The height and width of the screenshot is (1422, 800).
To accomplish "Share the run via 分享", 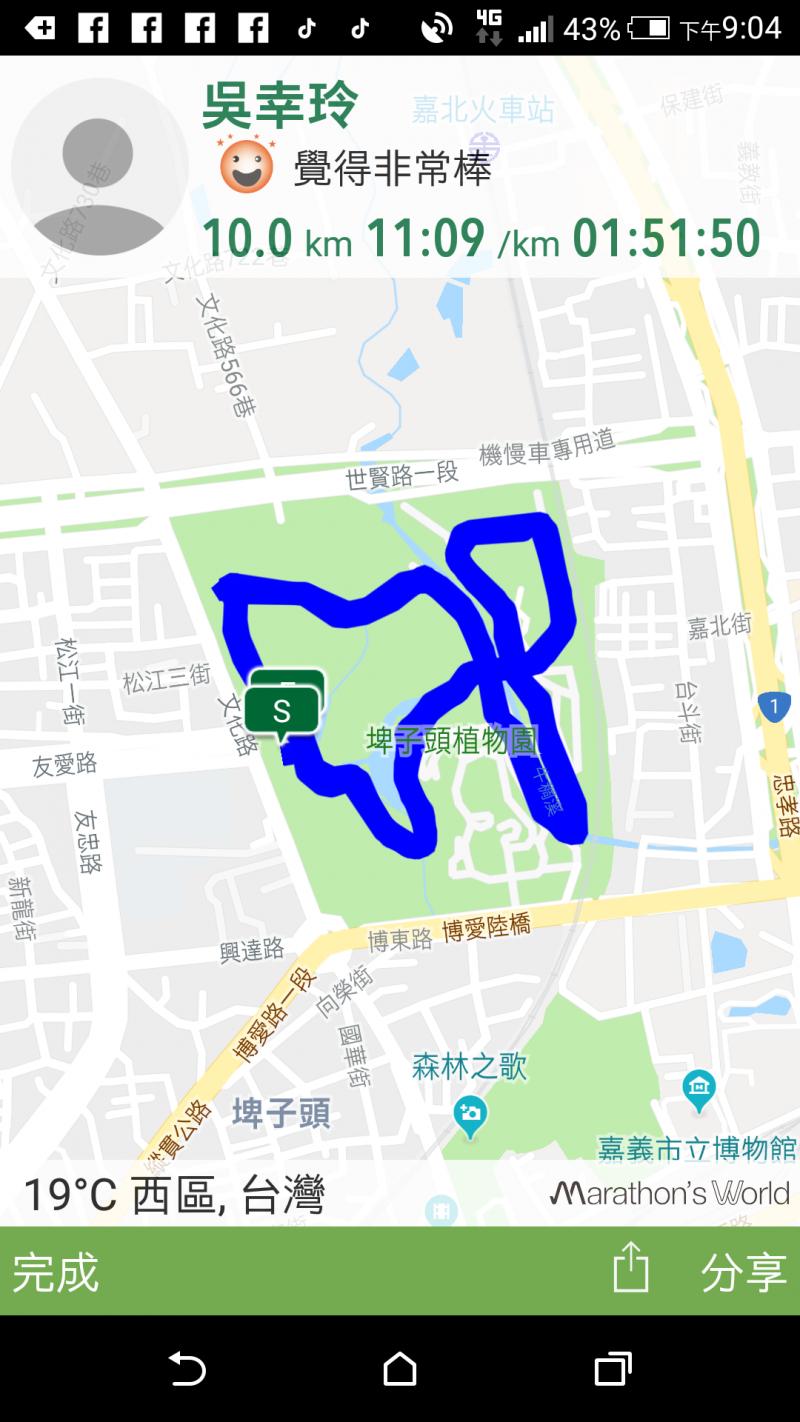I will pos(743,1272).
